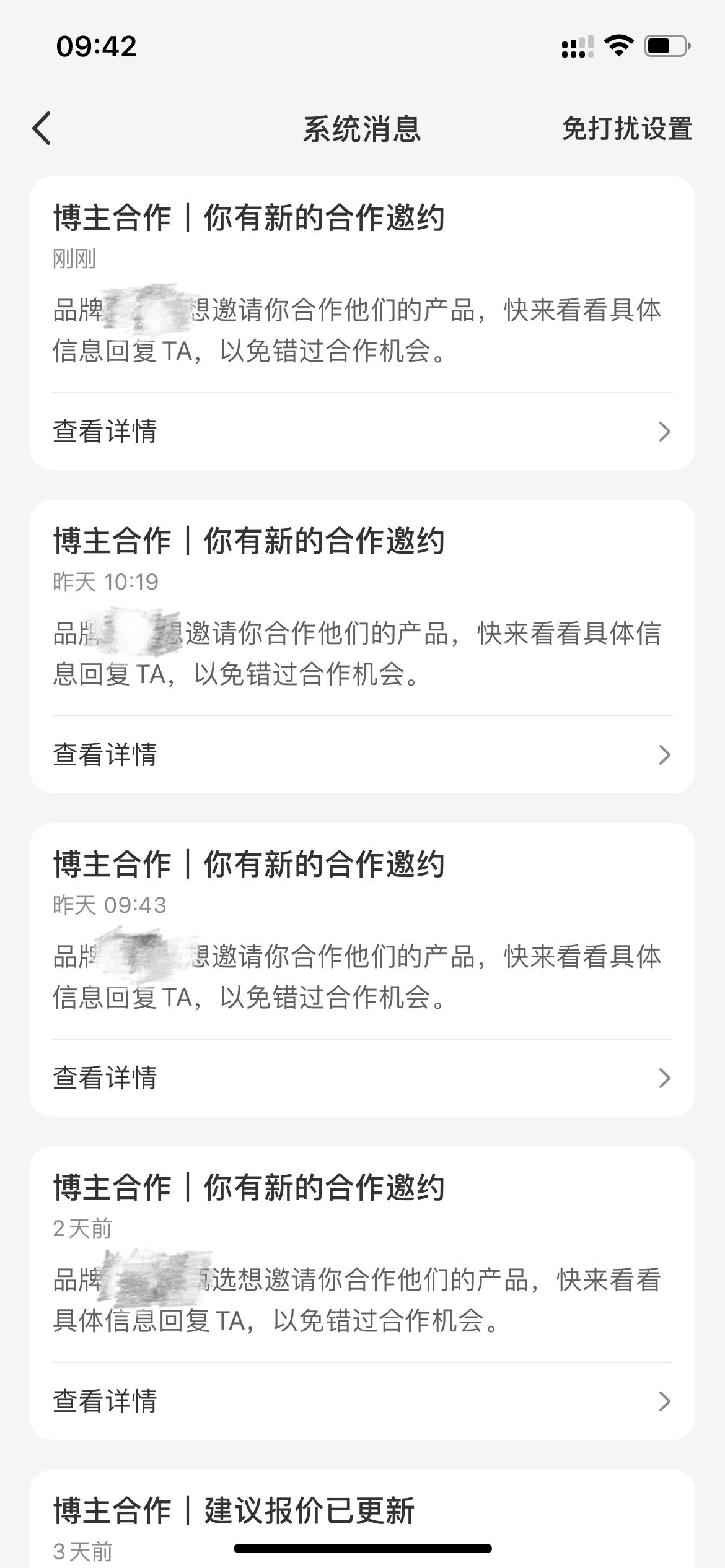Image resolution: width=725 pixels, height=1568 pixels.
Task: Open details of the 2天前 invitation
Action: (362, 1401)
